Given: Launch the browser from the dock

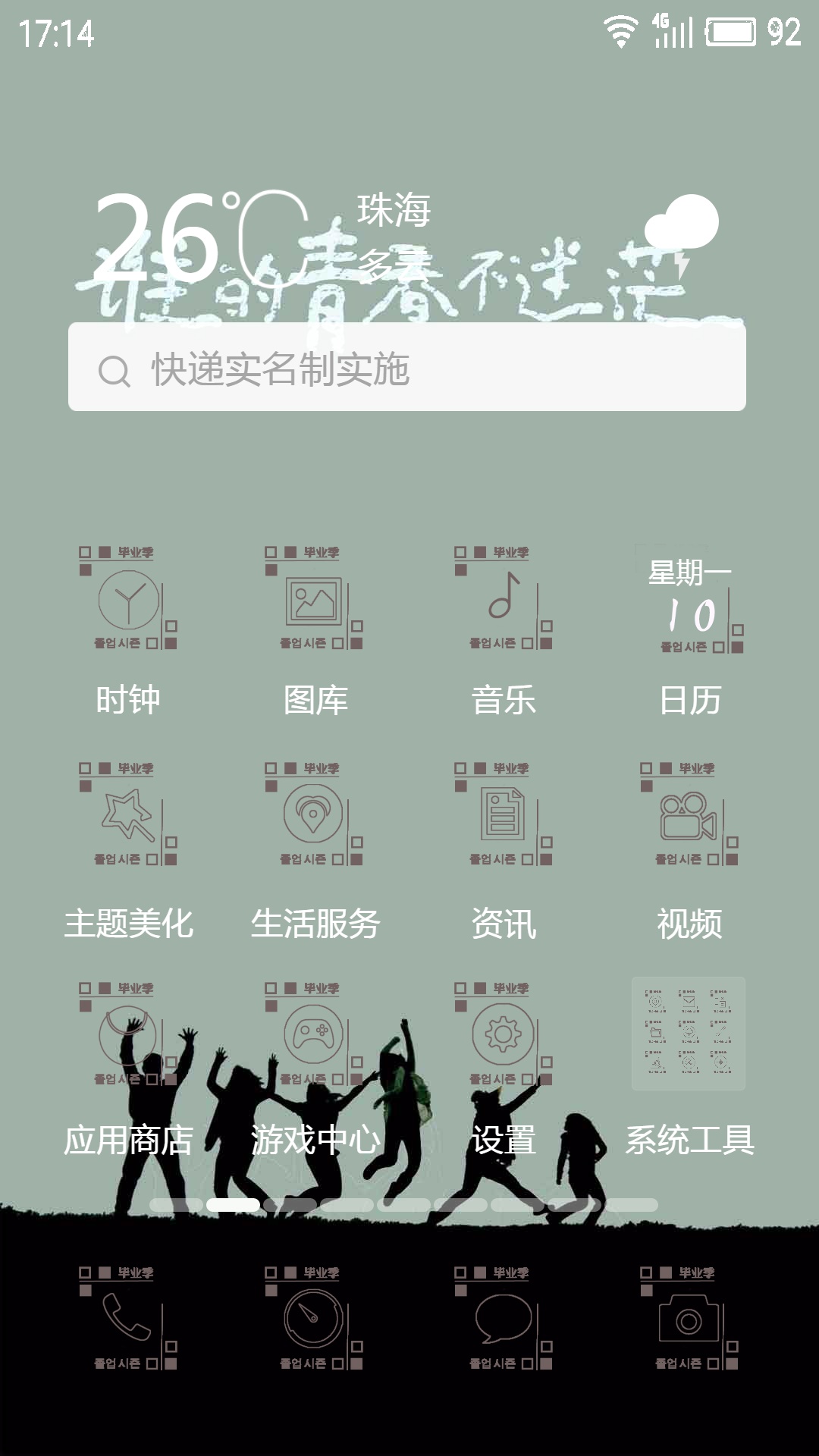Looking at the screenshot, I should click(314, 1319).
